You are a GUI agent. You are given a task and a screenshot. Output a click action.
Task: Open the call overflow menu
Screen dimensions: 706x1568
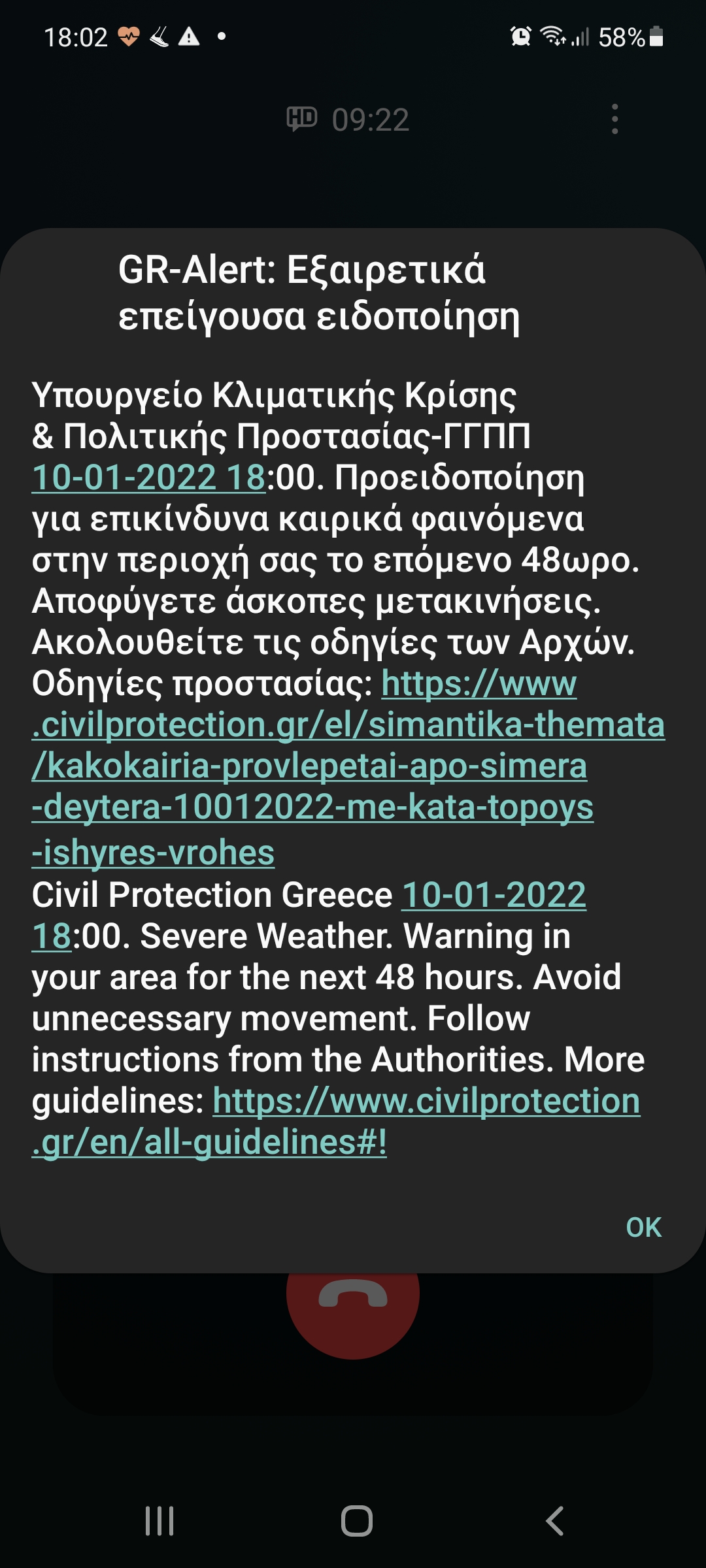click(614, 119)
